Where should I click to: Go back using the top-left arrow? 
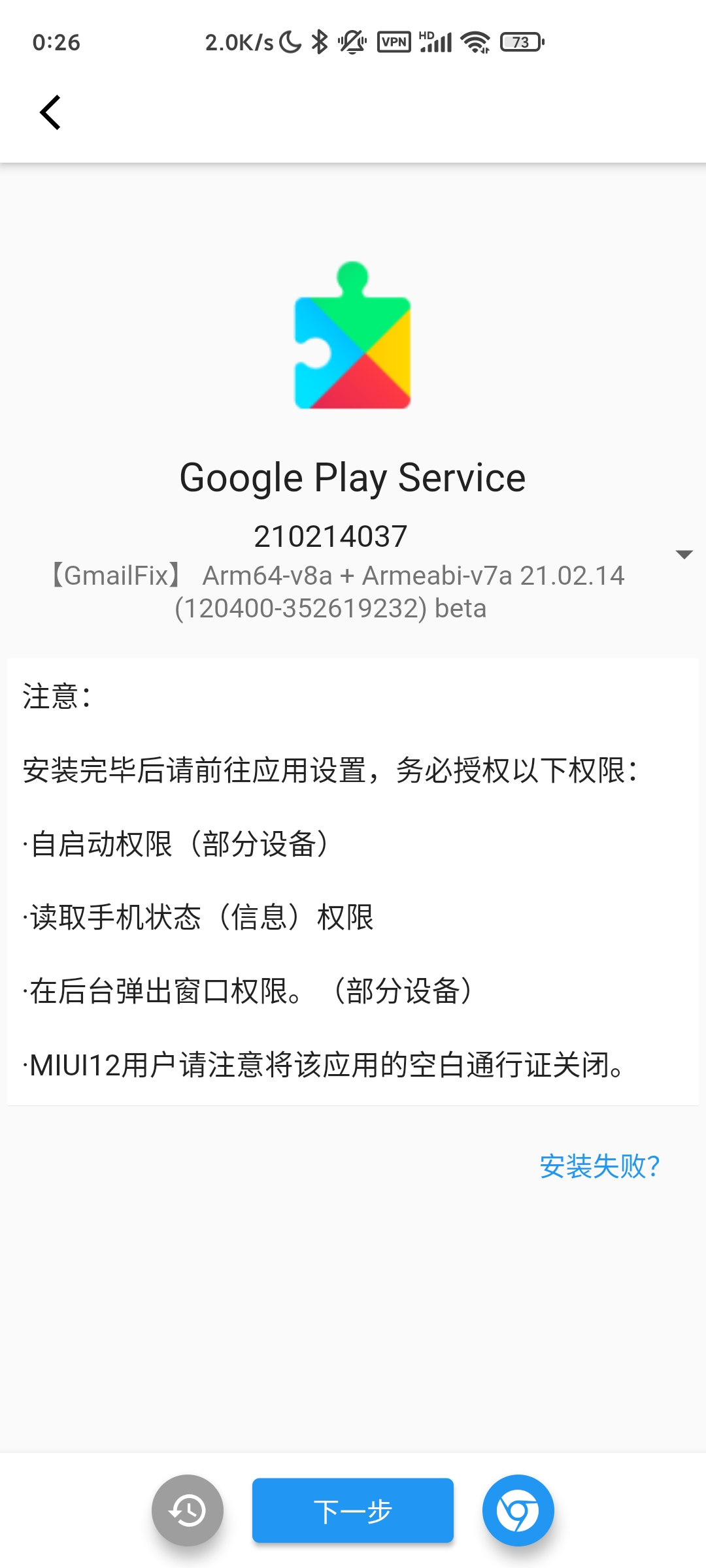click(x=50, y=112)
